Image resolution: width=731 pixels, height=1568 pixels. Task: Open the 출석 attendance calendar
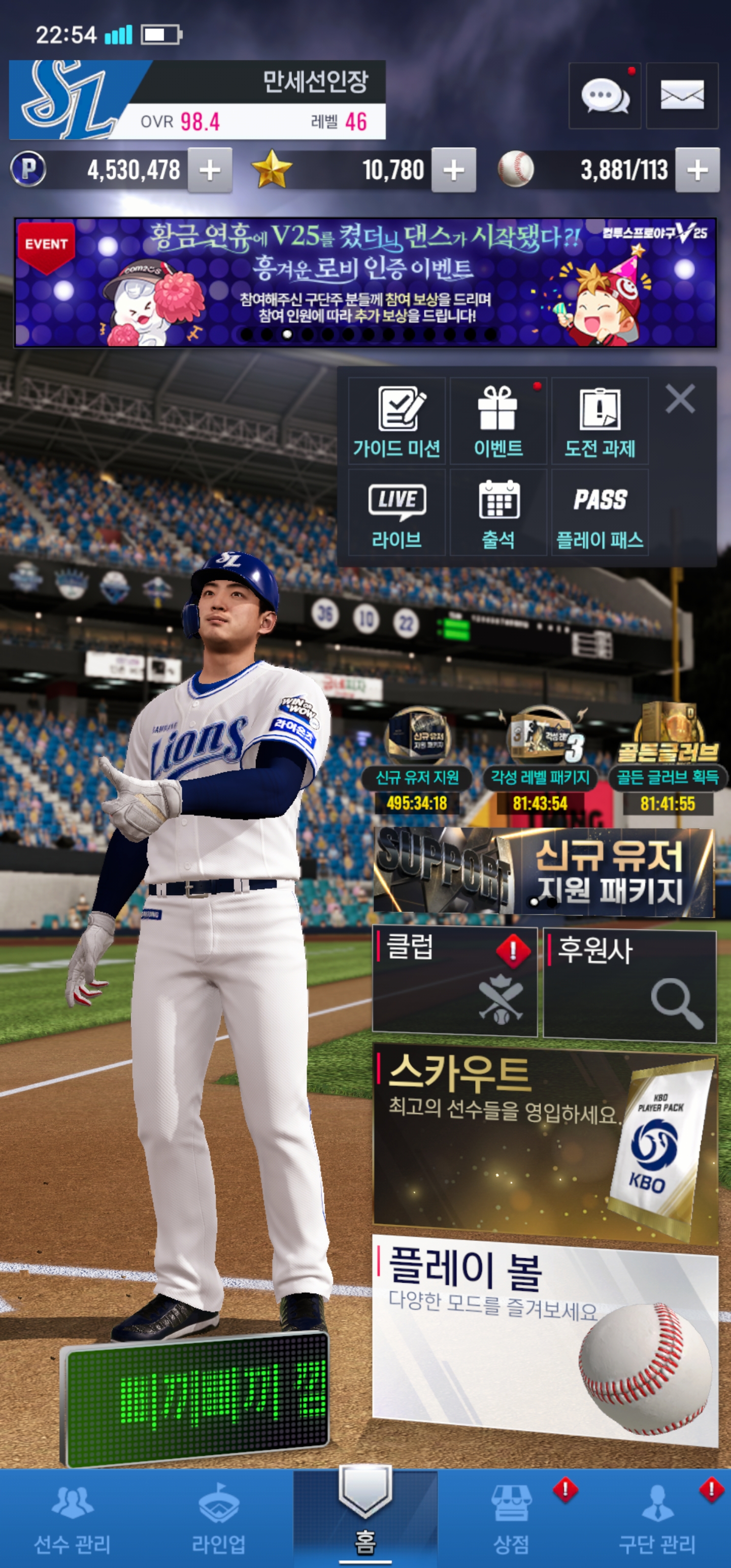click(x=498, y=512)
